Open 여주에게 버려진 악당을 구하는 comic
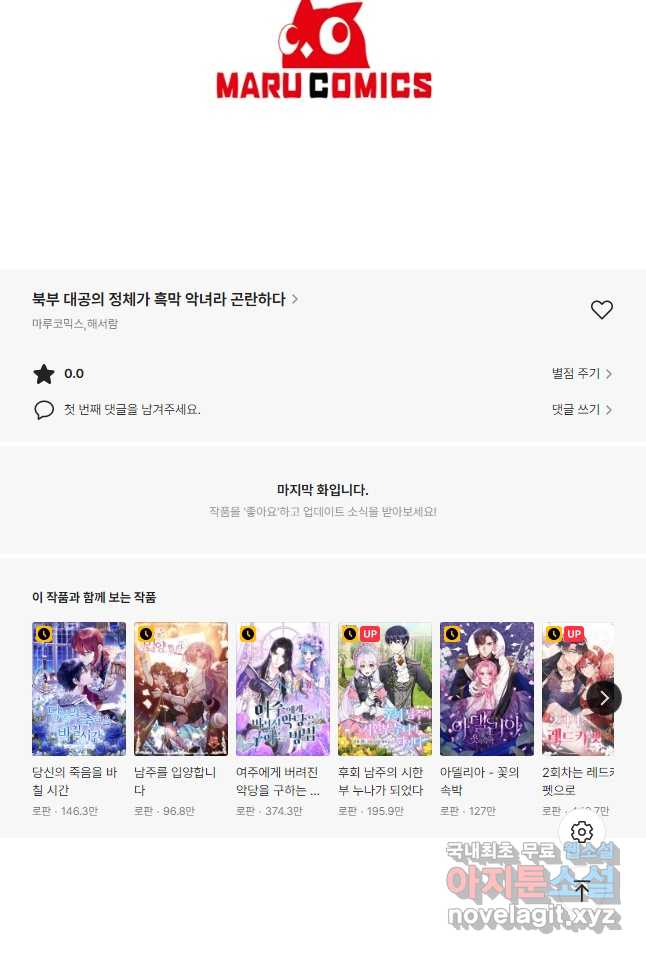Viewport: 646px width, 954px height. 283,688
